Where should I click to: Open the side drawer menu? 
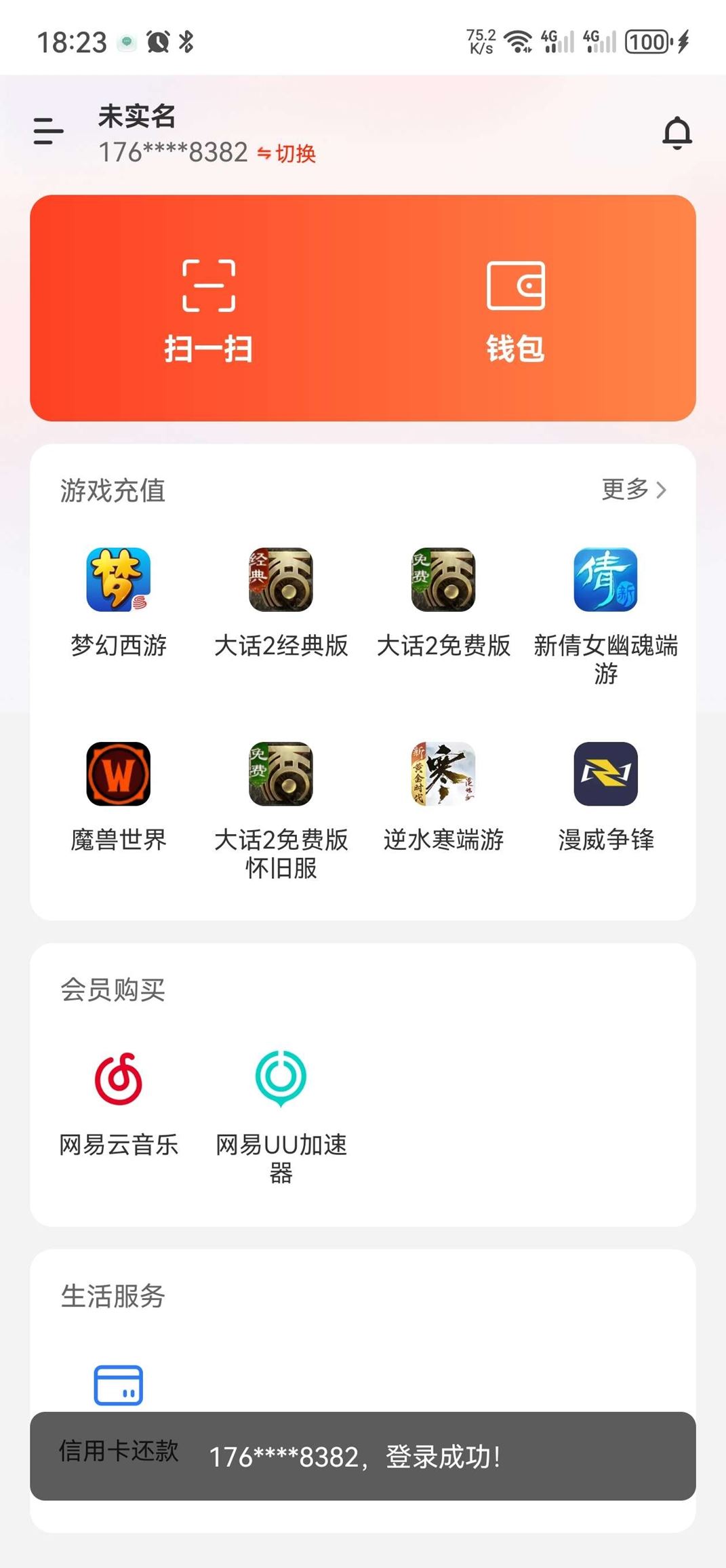[49, 131]
